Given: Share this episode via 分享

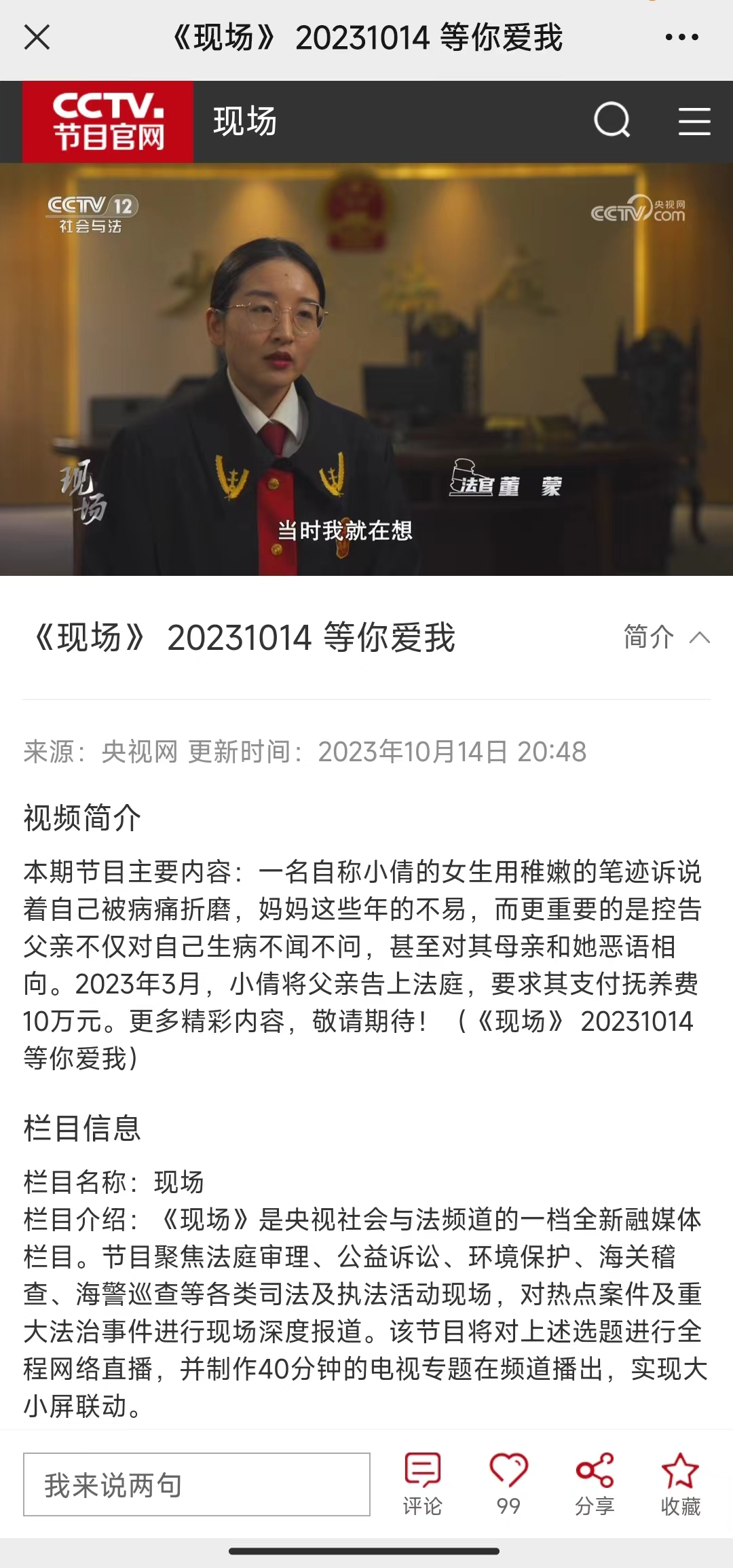Looking at the screenshot, I should coord(595,1484).
